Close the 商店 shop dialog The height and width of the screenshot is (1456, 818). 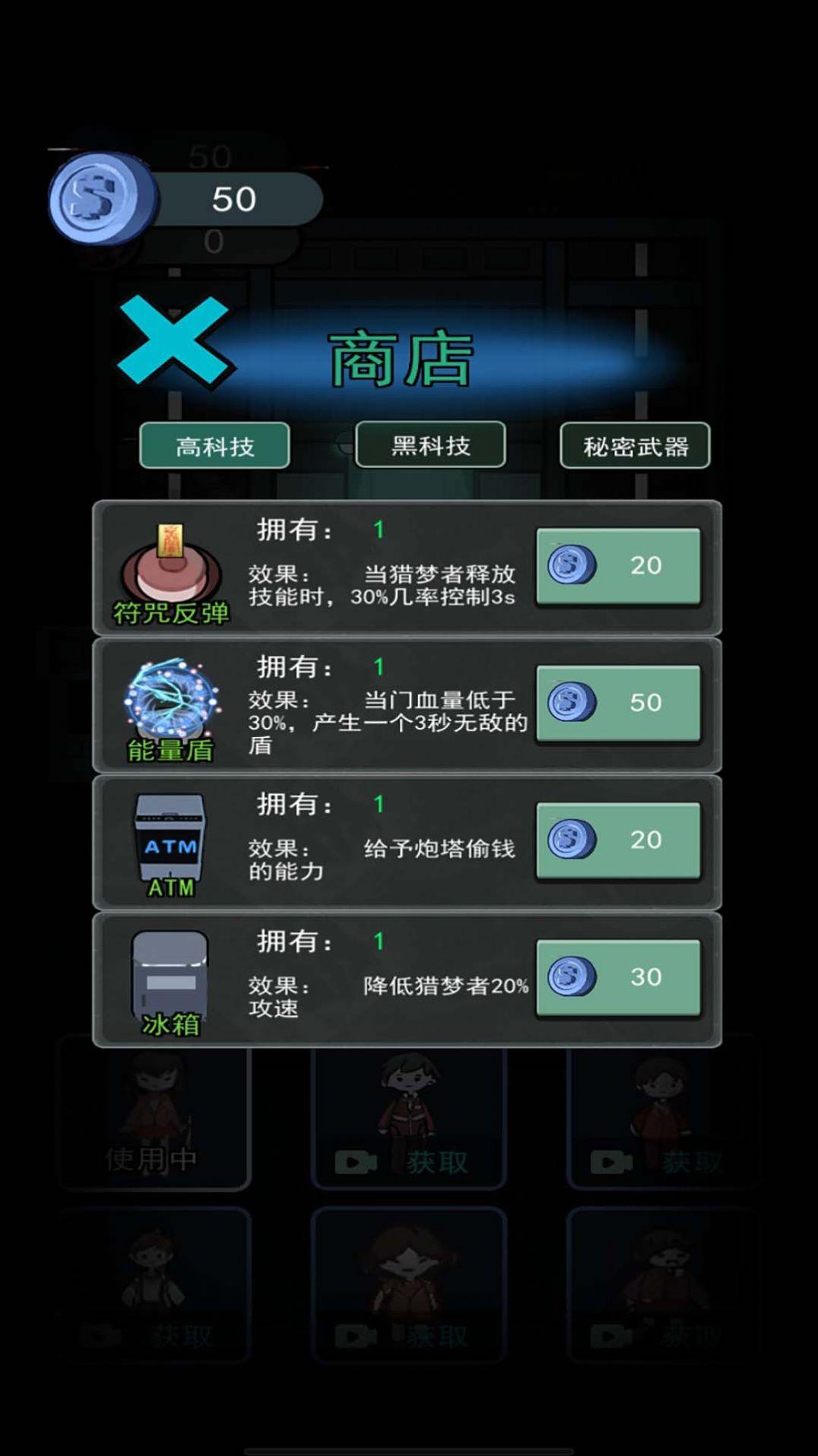coord(173,342)
